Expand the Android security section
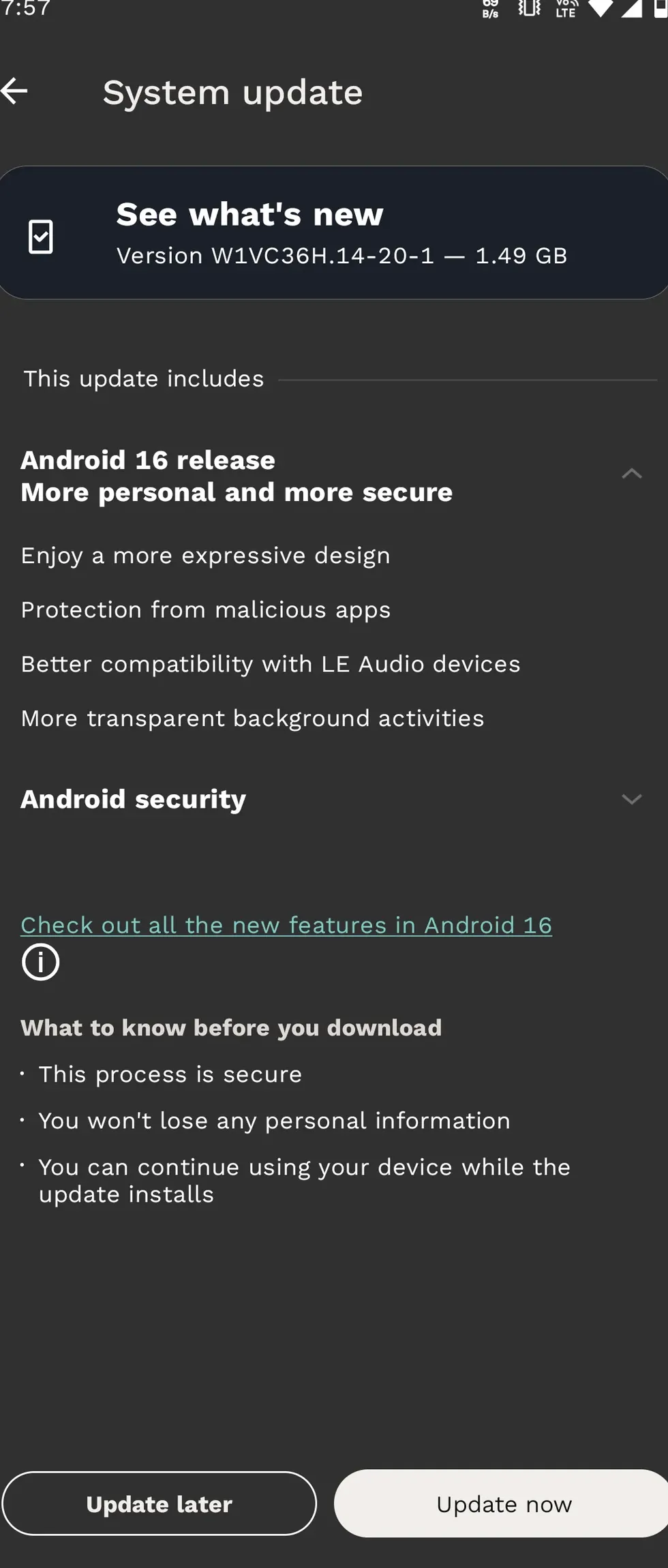 point(631,799)
